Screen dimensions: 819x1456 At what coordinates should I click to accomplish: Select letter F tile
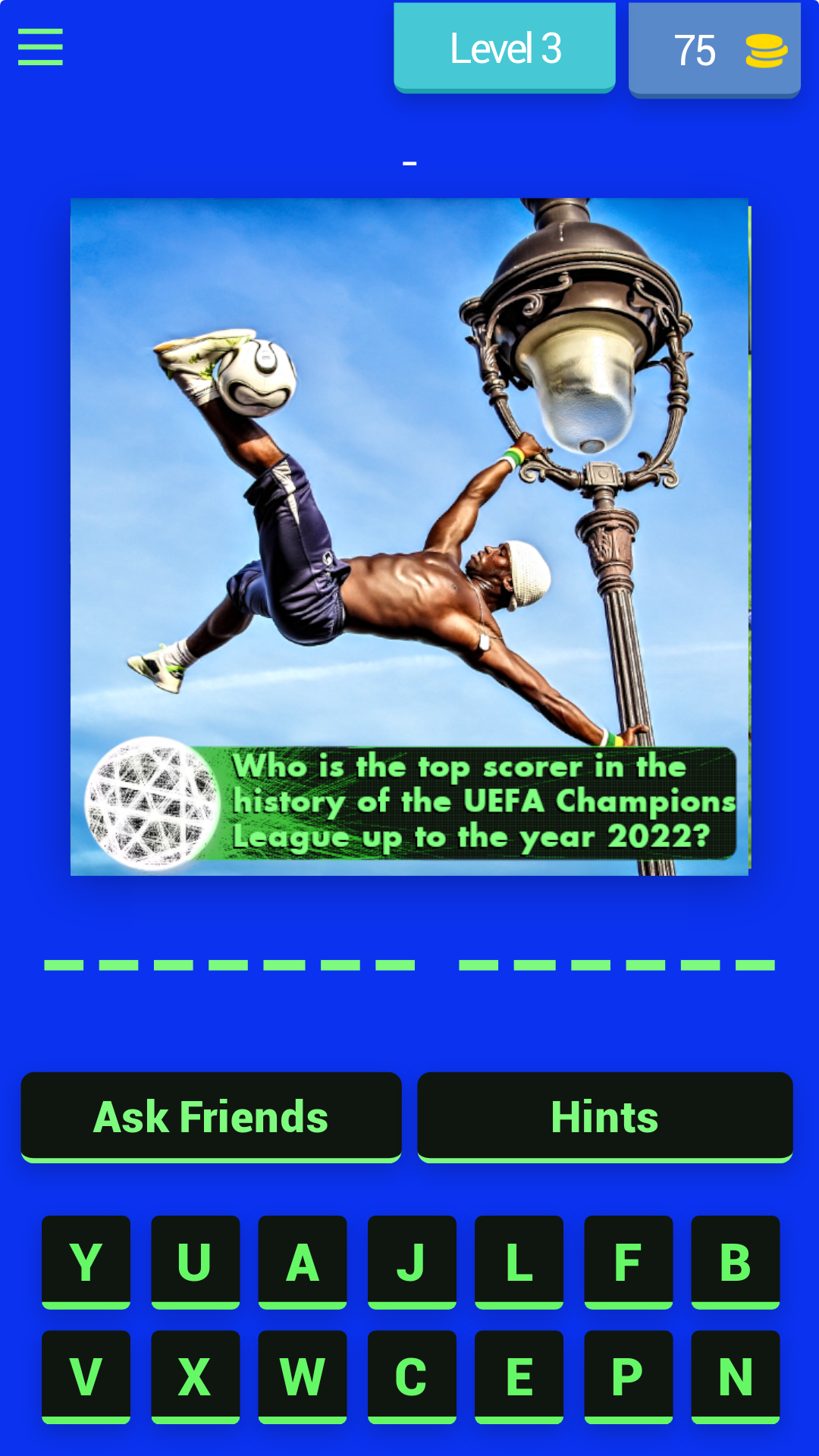tap(628, 1262)
